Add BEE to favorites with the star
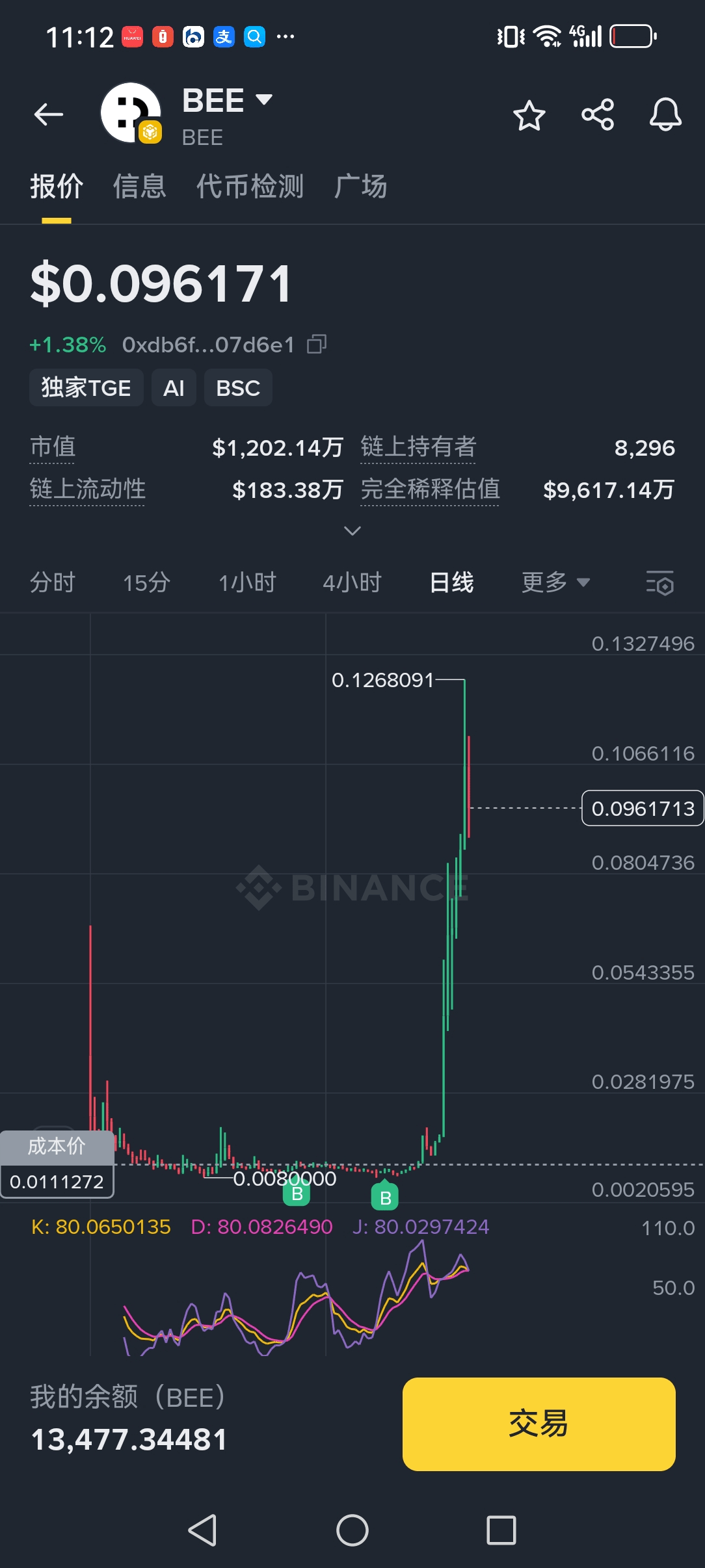 (x=529, y=116)
